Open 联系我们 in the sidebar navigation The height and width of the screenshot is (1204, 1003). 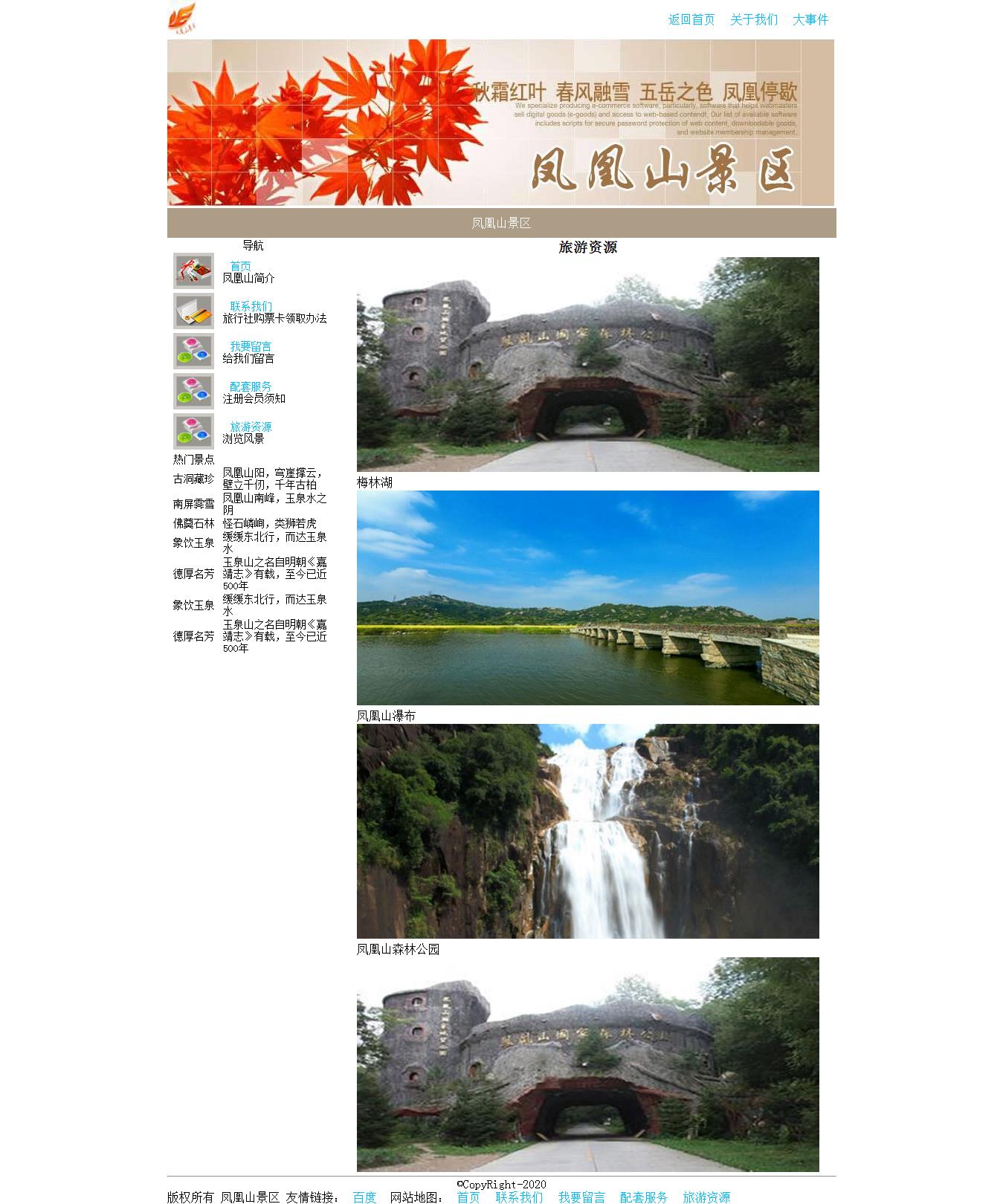coord(251,306)
